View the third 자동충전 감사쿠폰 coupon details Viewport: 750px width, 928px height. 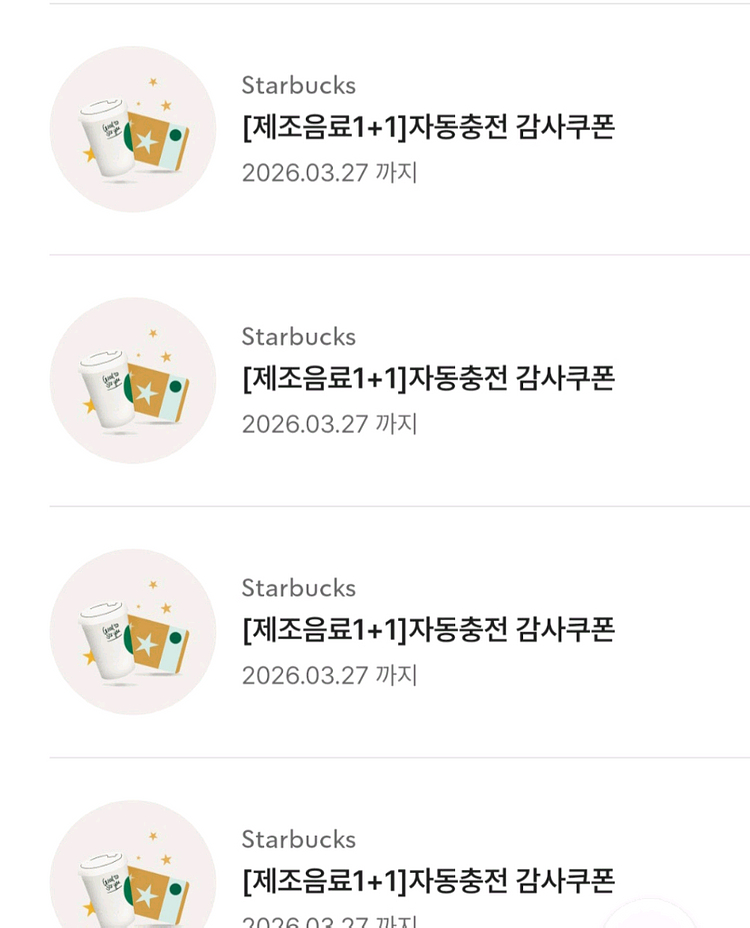428,630
